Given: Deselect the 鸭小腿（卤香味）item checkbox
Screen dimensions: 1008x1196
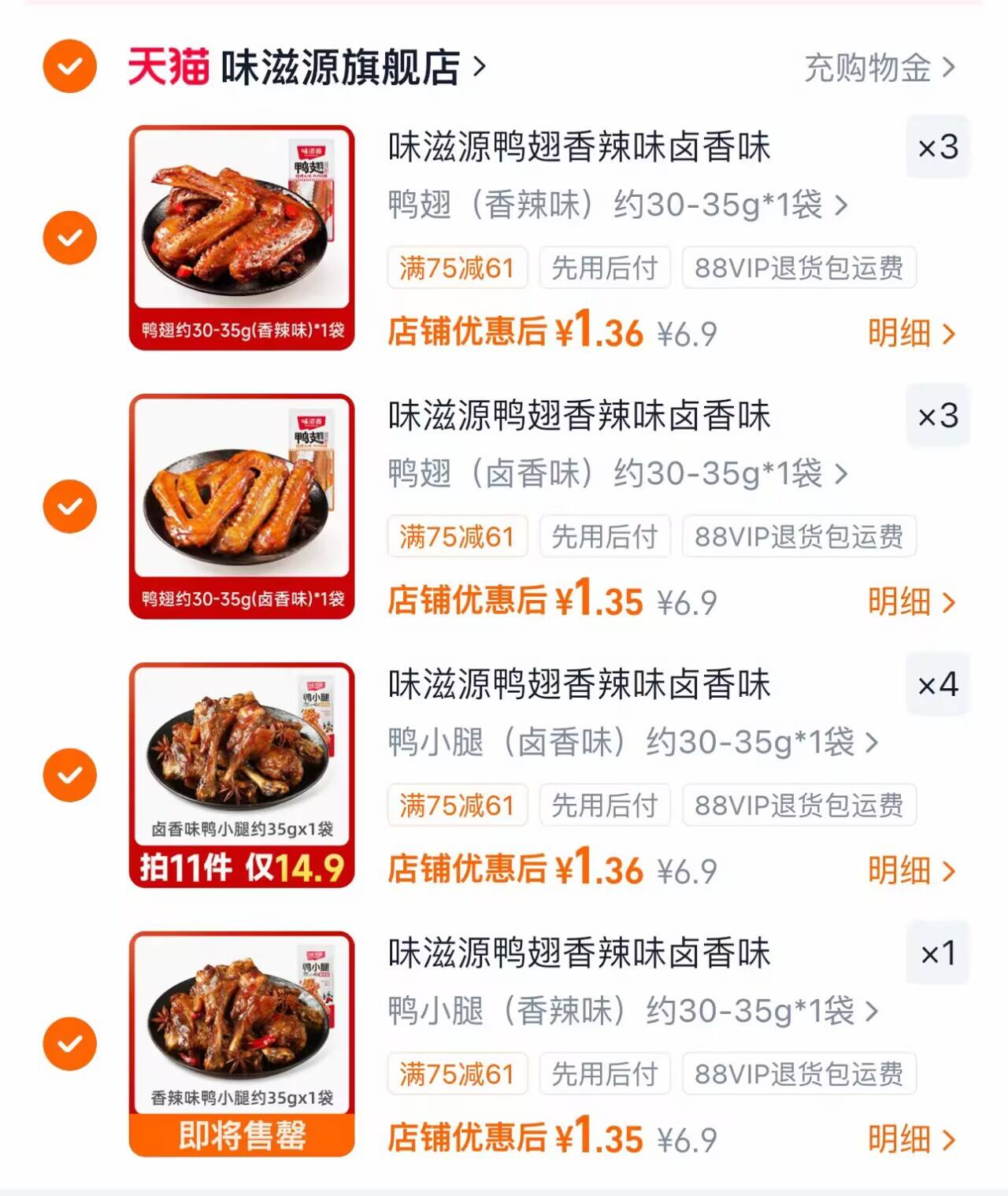Looking at the screenshot, I should pos(69,775).
